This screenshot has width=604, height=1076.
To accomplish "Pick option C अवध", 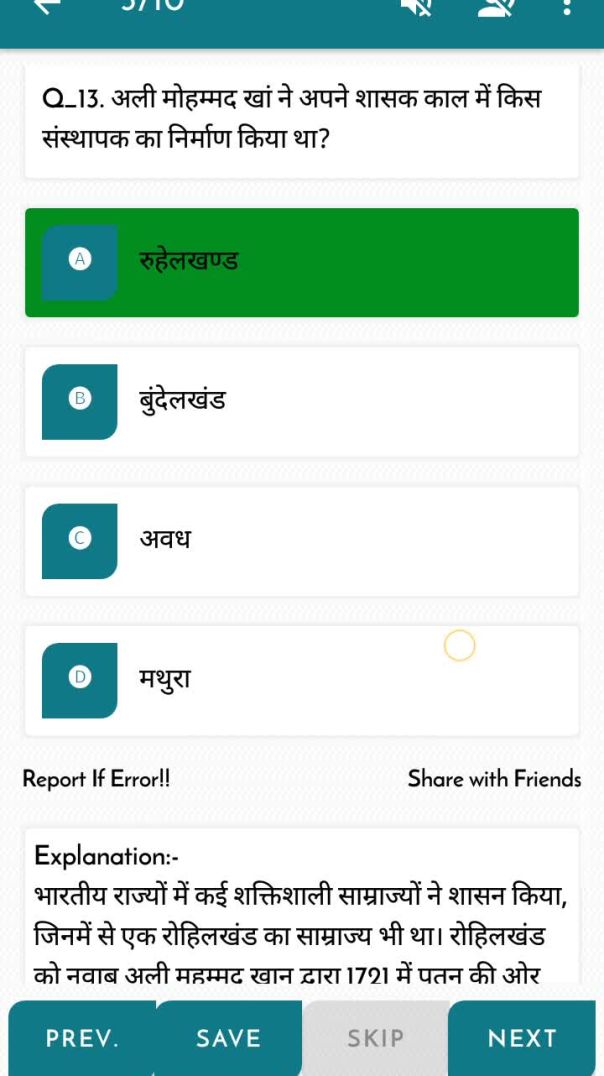I will point(301,541).
